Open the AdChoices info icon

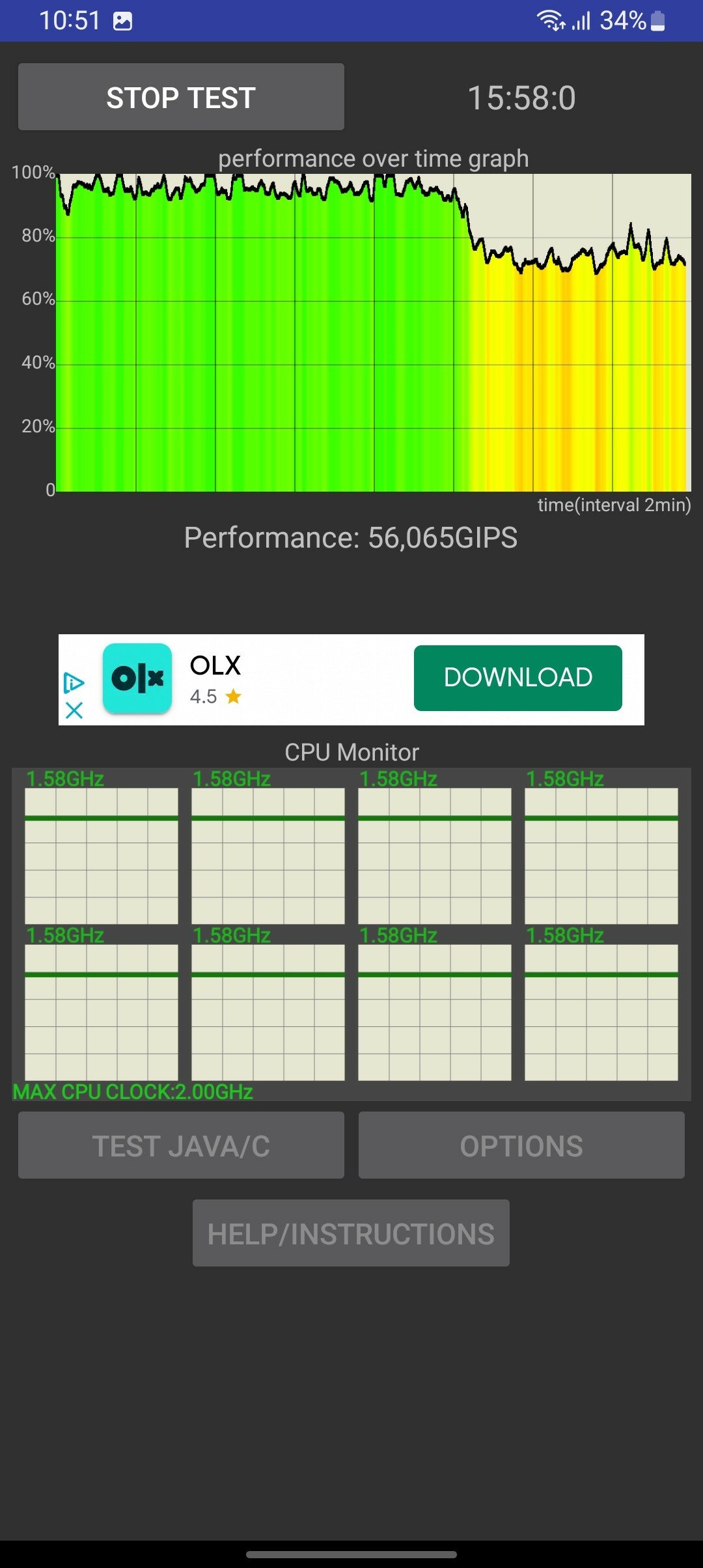pyautogui.click(x=74, y=683)
